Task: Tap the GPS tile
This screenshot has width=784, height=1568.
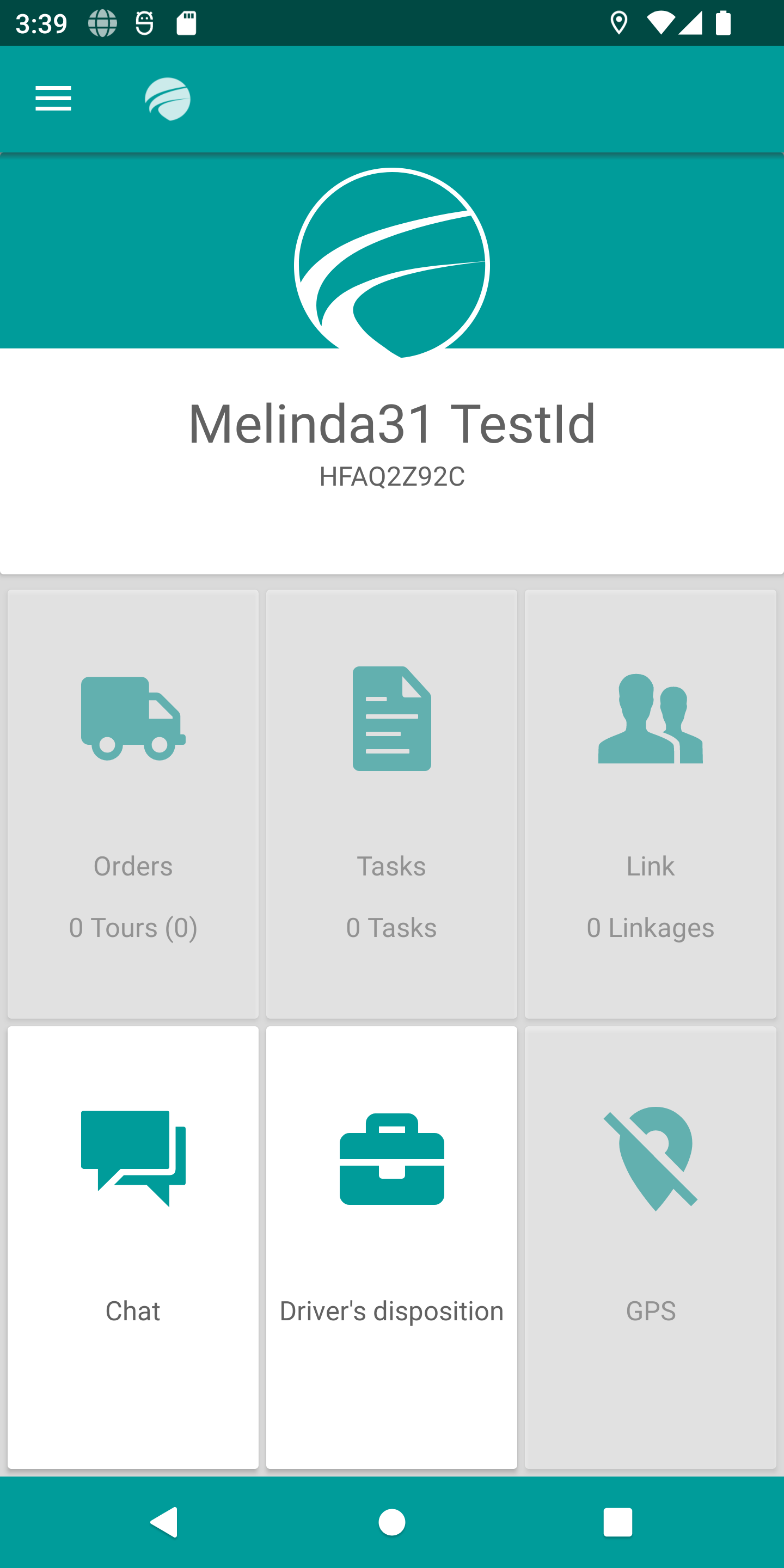Action: click(650, 1247)
